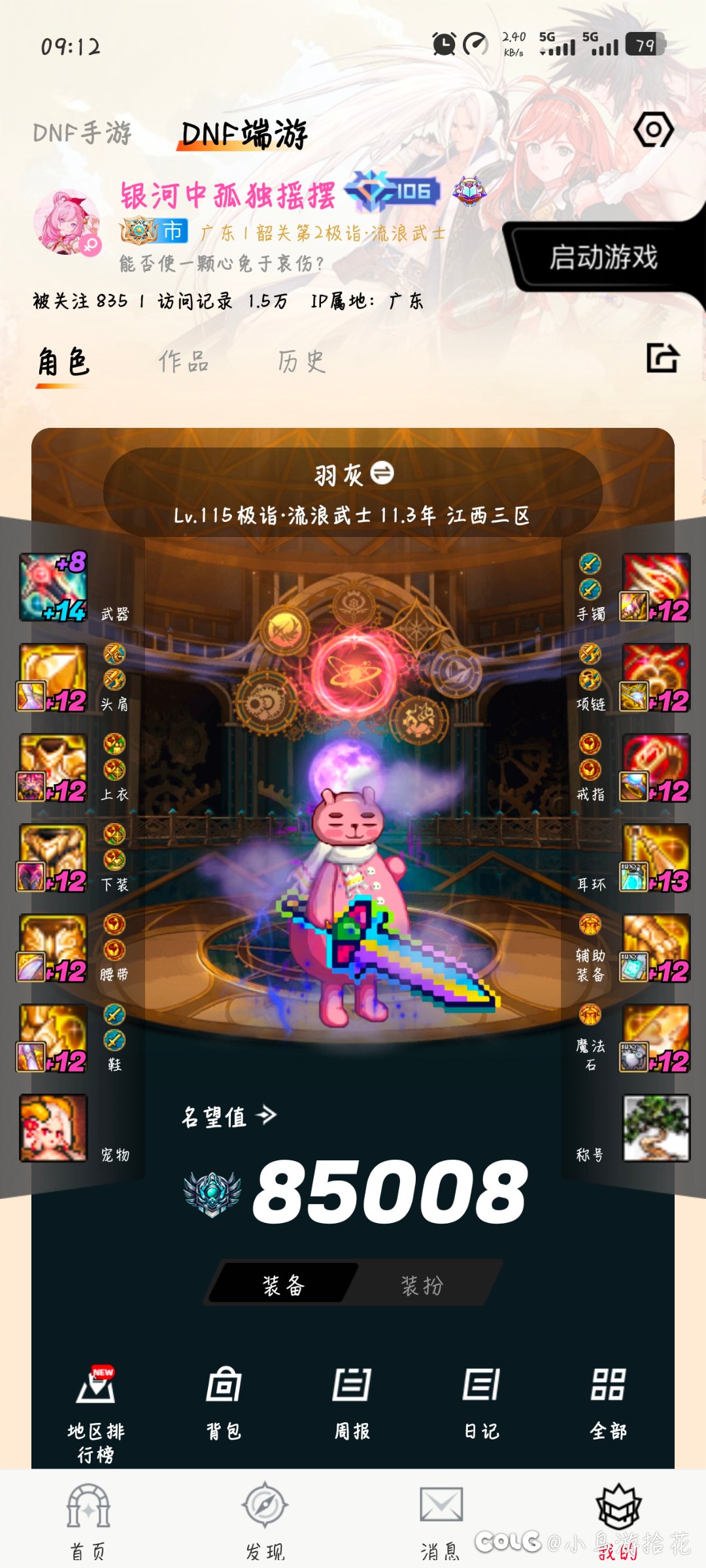This screenshot has height=1568, width=706.
Task: View the 耳环 equipment slot
Action: pyautogui.click(x=656, y=857)
